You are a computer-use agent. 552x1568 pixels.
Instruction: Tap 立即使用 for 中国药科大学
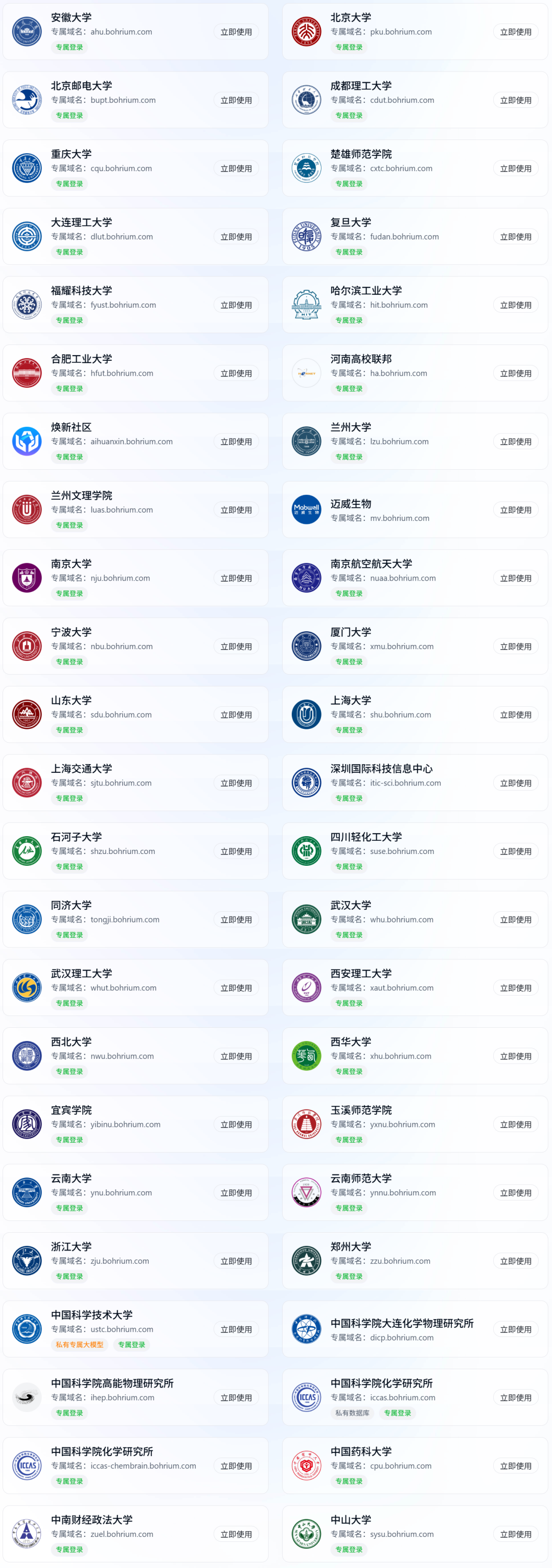515,1466
